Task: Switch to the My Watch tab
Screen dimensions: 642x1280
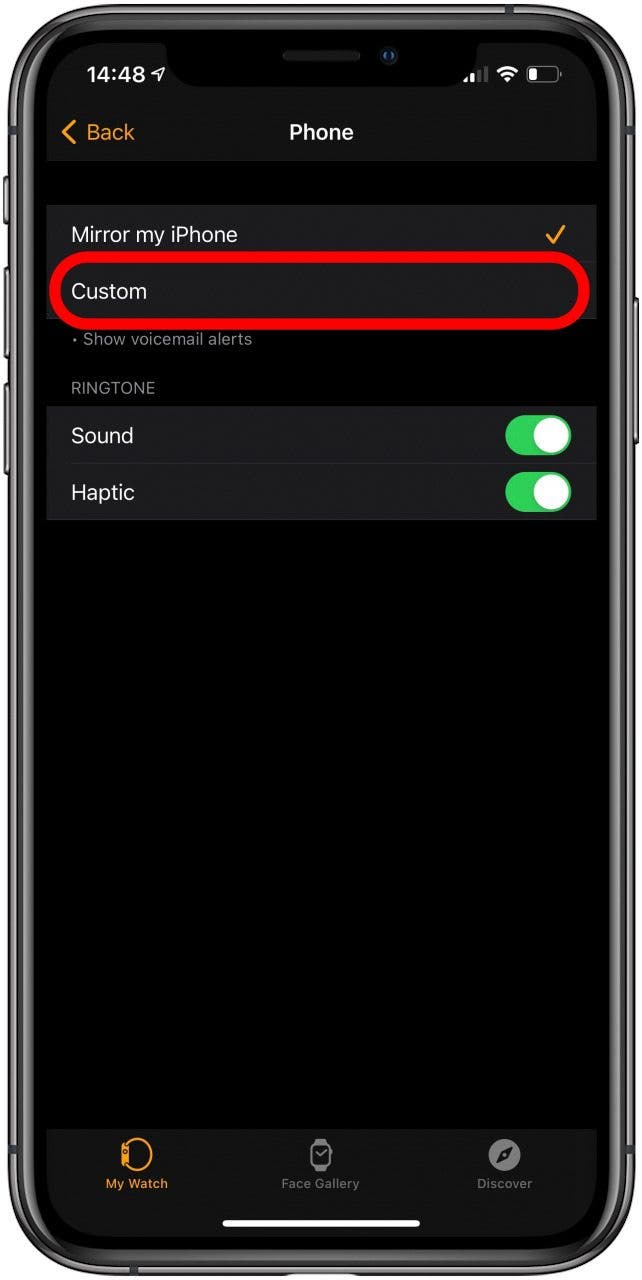Action: point(137,1165)
